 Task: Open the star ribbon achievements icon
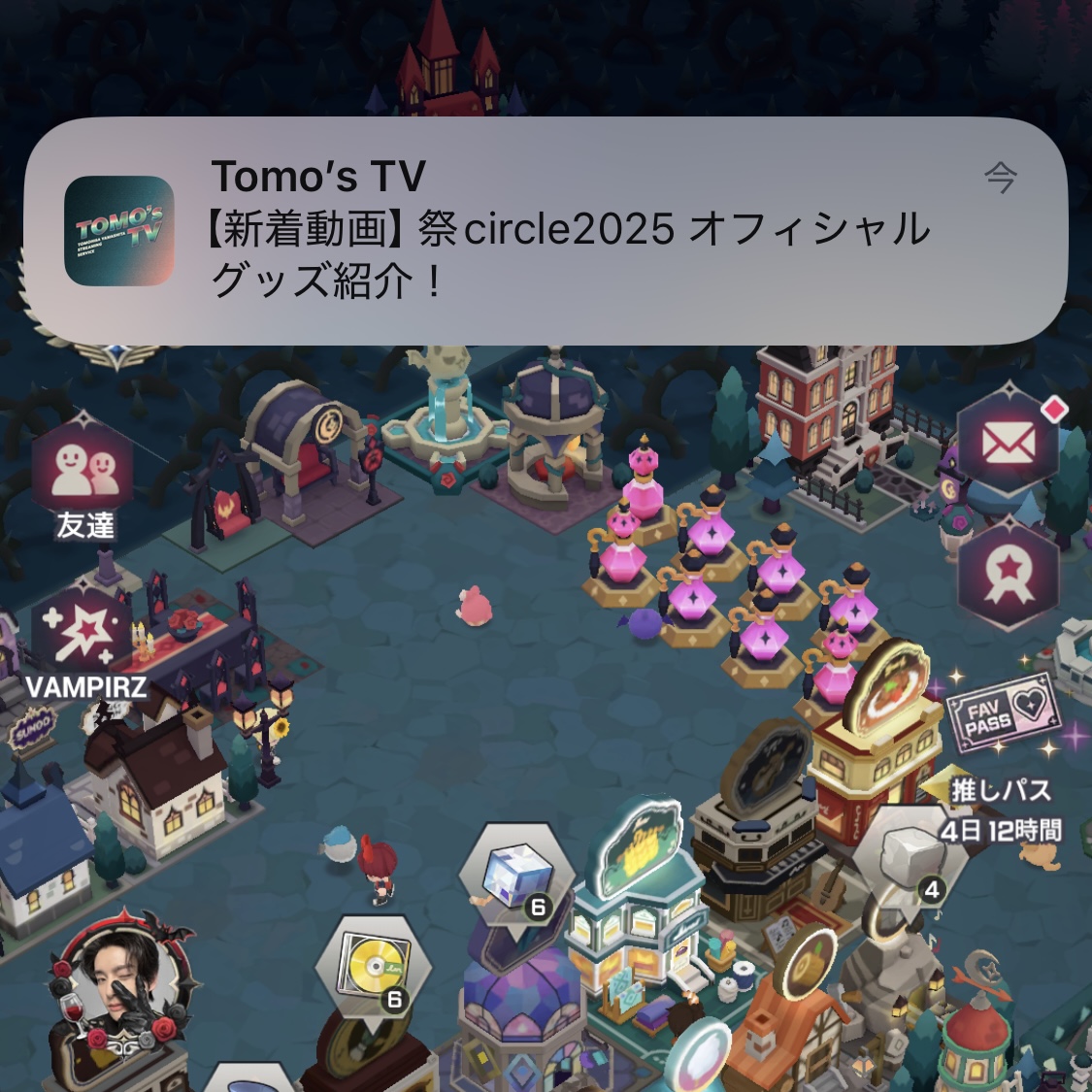(1008, 572)
